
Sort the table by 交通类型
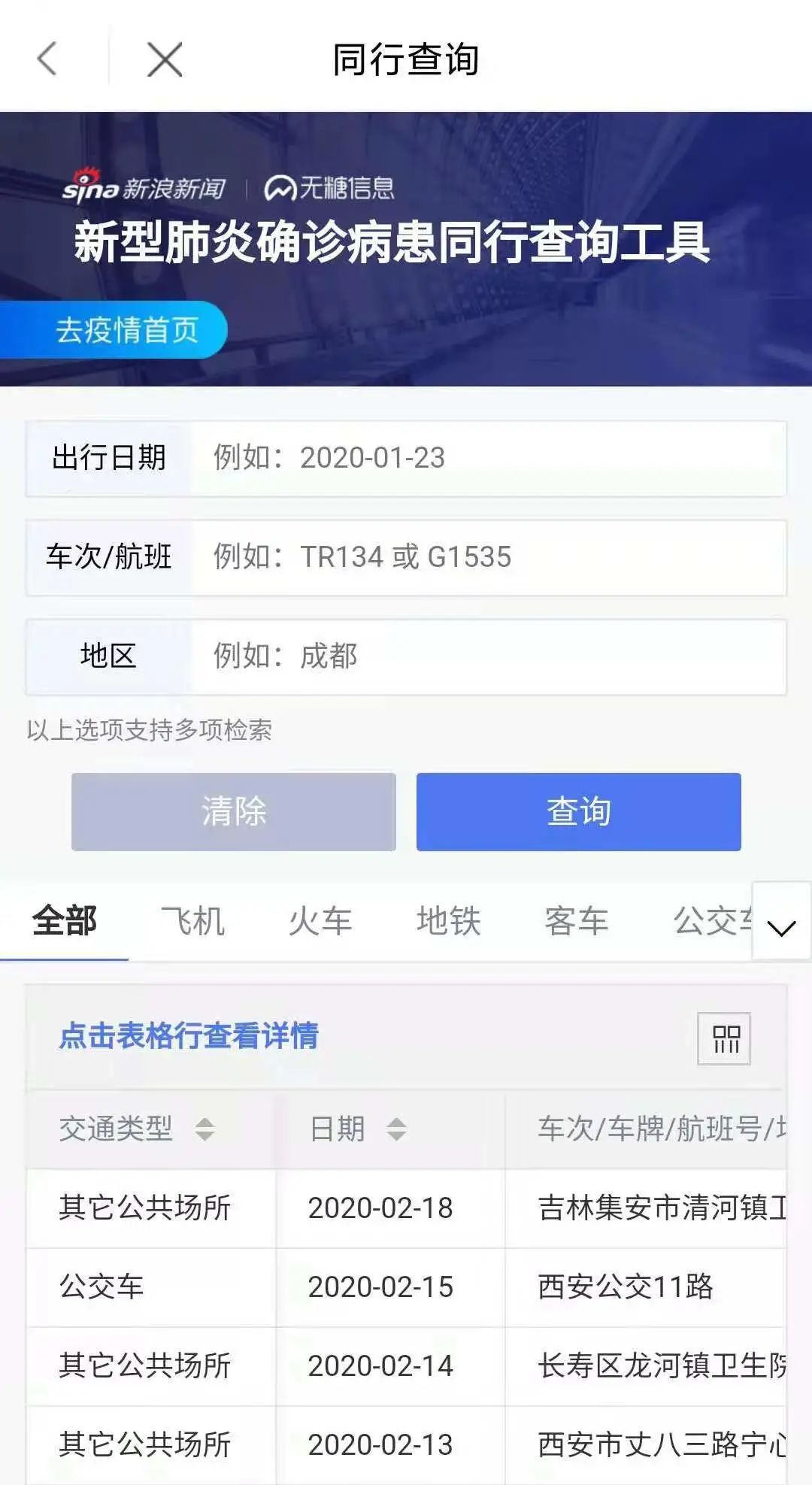[x=205, y=1129]
